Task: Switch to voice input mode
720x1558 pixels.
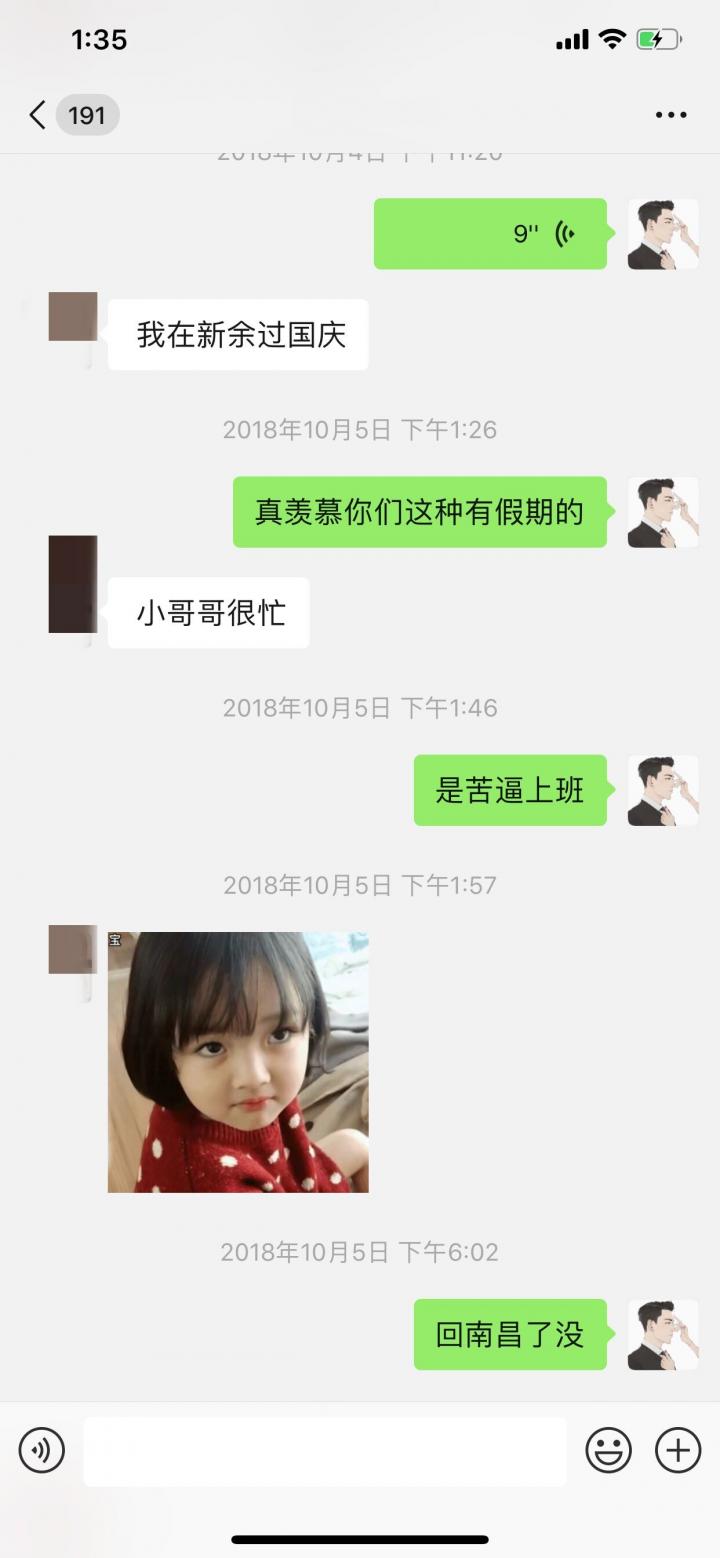Action: point(42,1450)
